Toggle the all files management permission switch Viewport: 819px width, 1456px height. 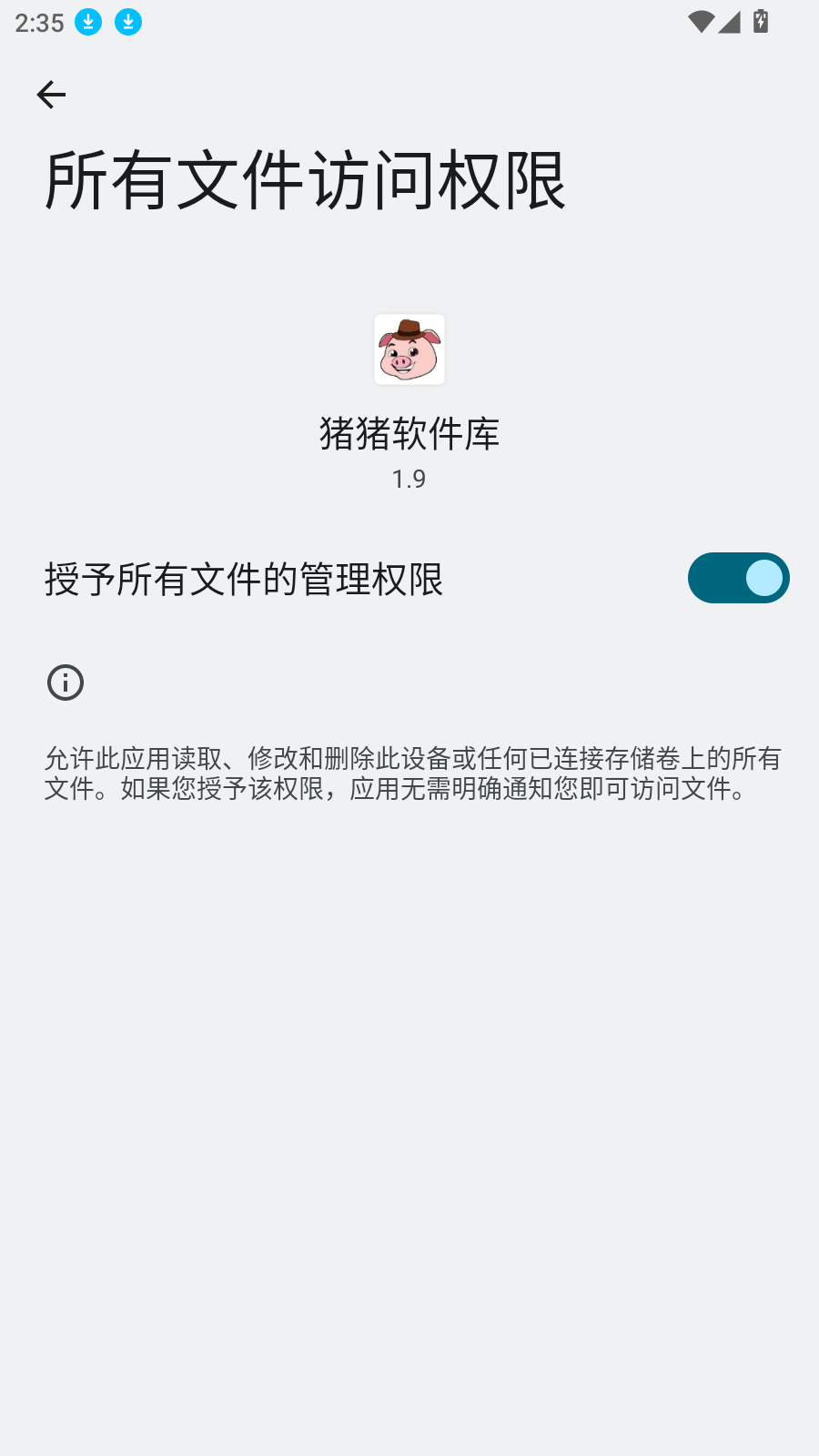[739, 578]
